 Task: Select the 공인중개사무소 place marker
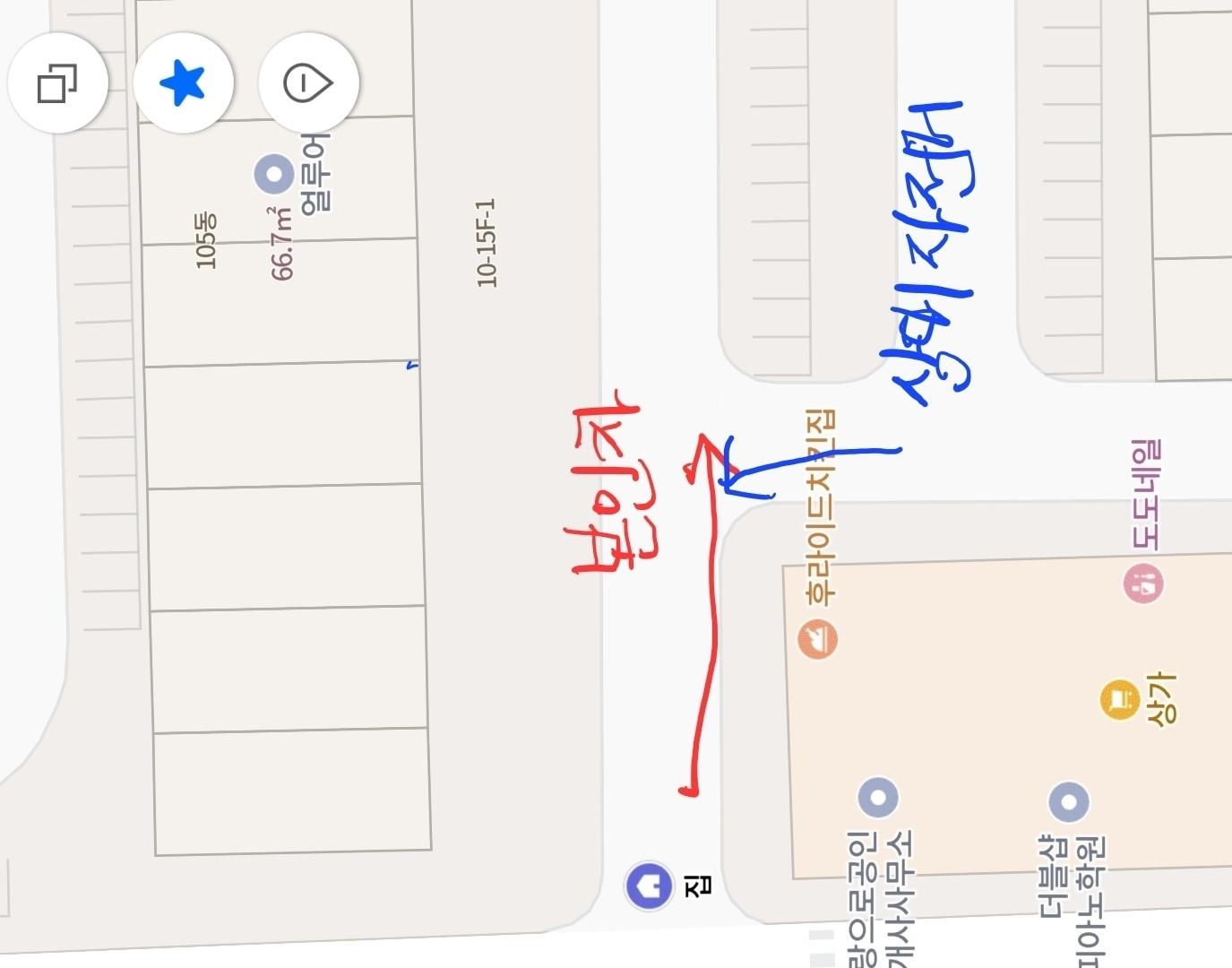[877, 797]
